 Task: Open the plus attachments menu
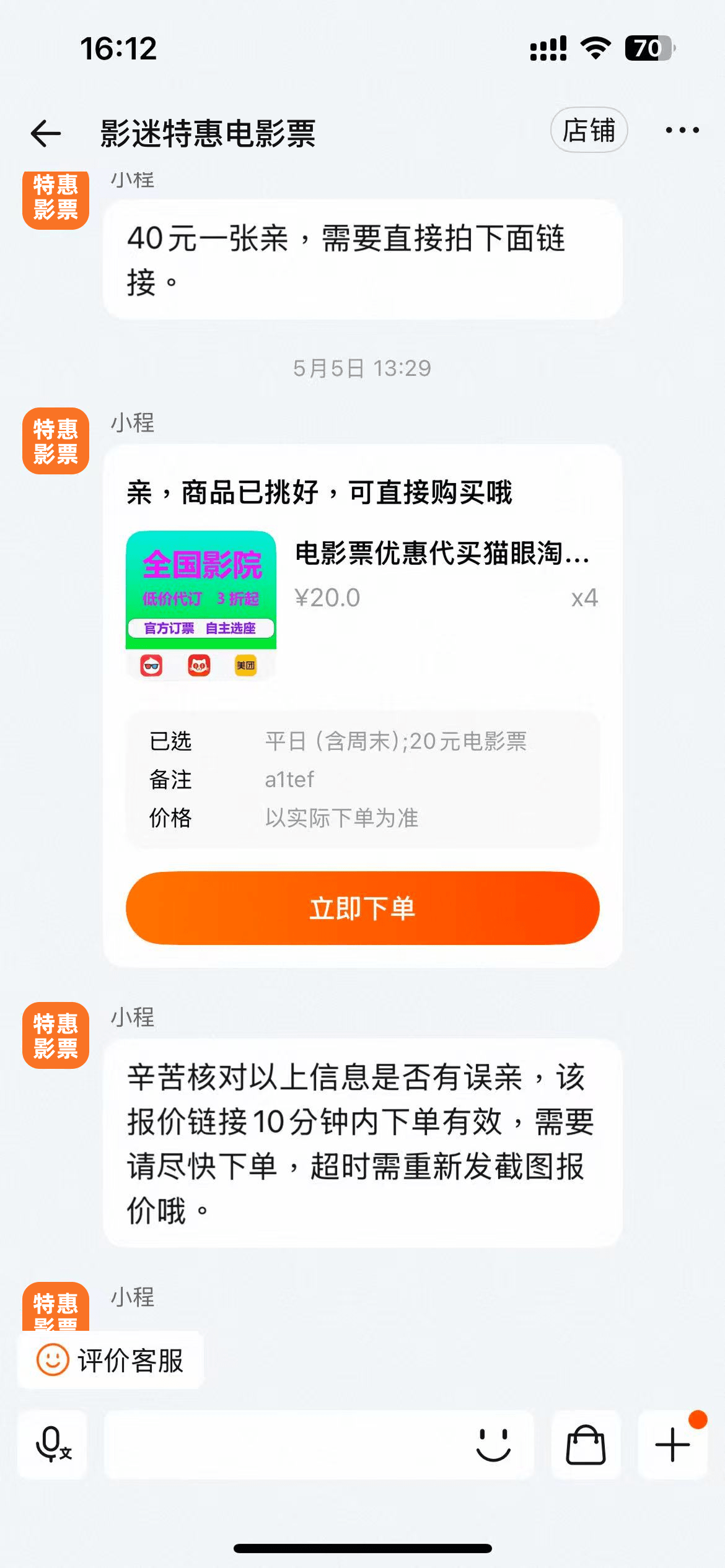672,1445
